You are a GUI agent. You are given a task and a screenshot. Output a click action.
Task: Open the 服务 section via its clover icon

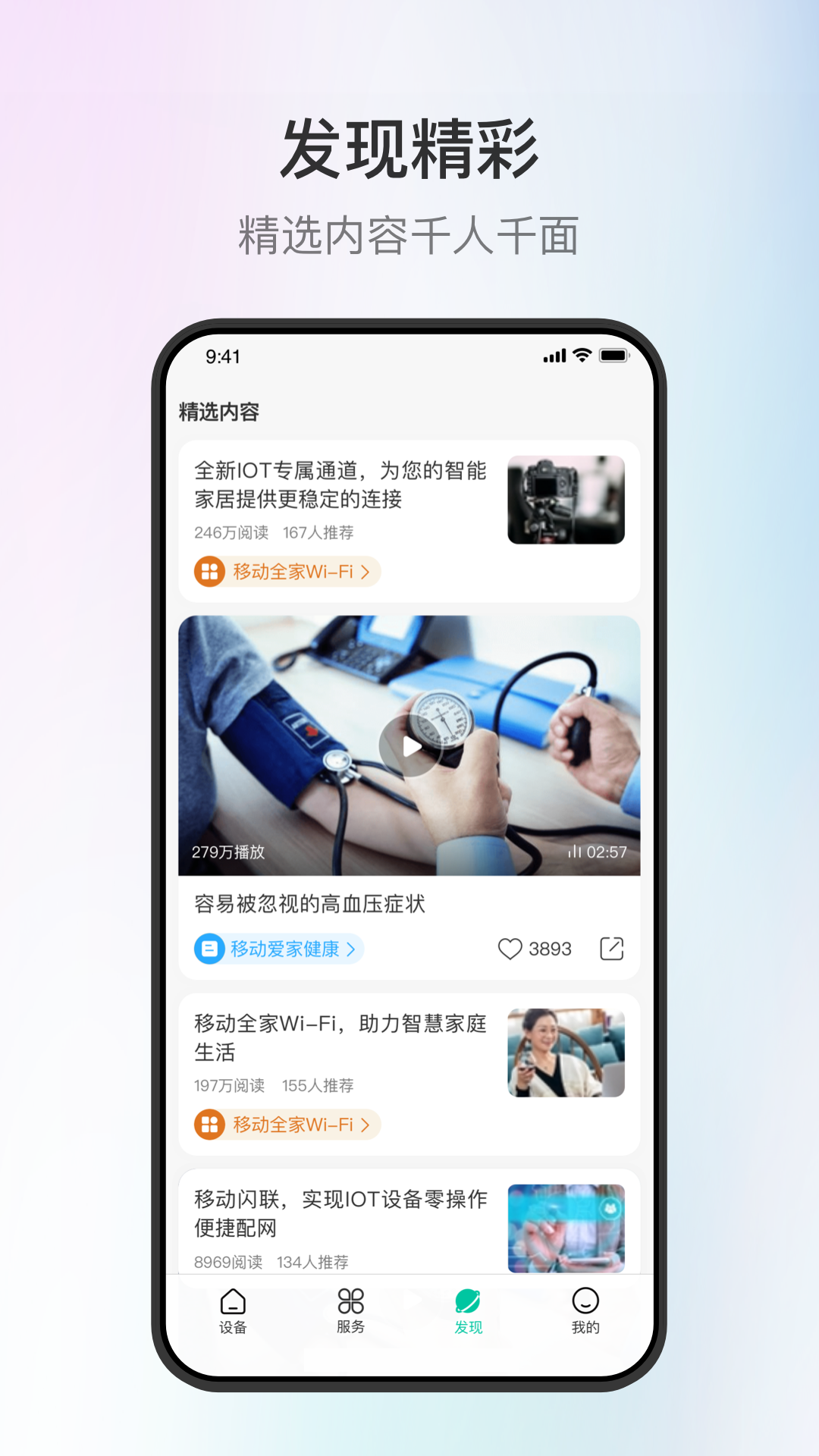[x=351, y=1301]
